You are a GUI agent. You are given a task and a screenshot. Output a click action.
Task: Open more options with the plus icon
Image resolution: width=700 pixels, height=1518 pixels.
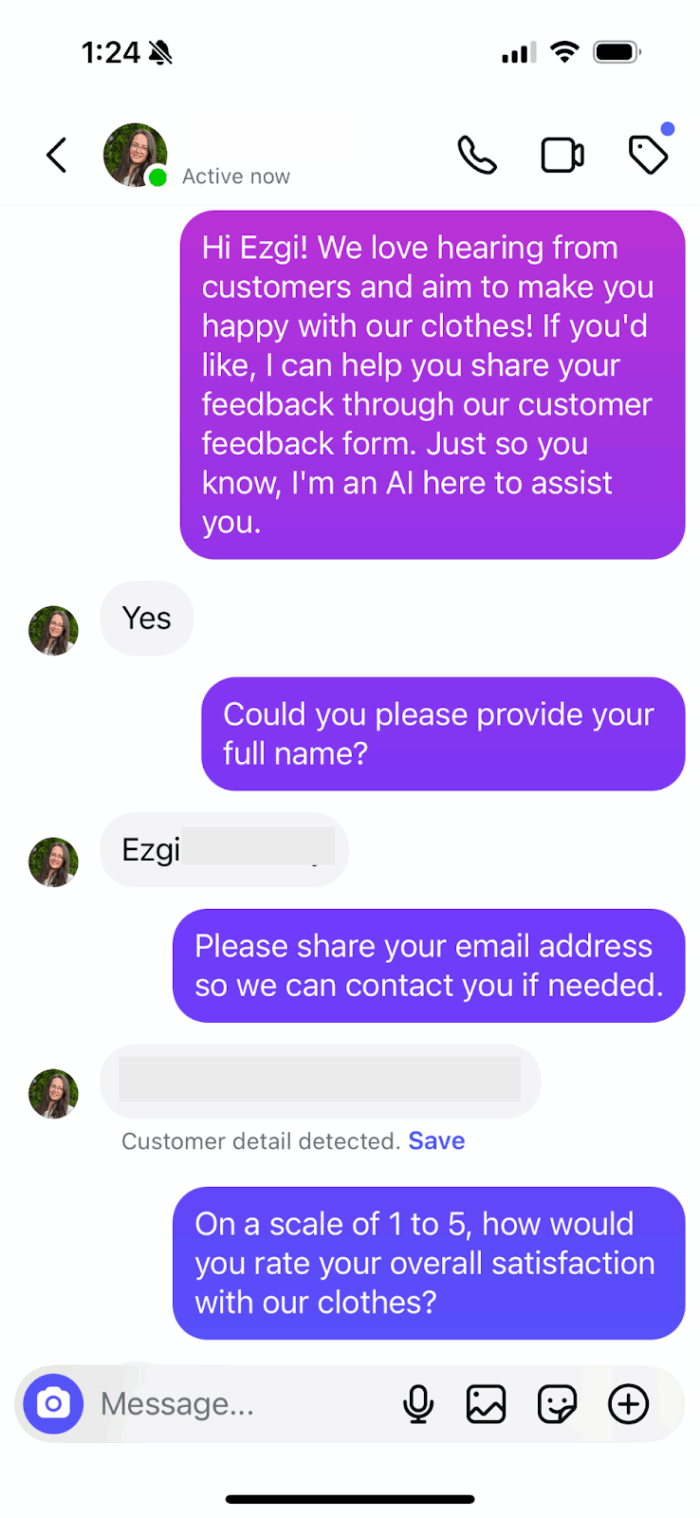pyautogui.click(x=628, y=1404)
